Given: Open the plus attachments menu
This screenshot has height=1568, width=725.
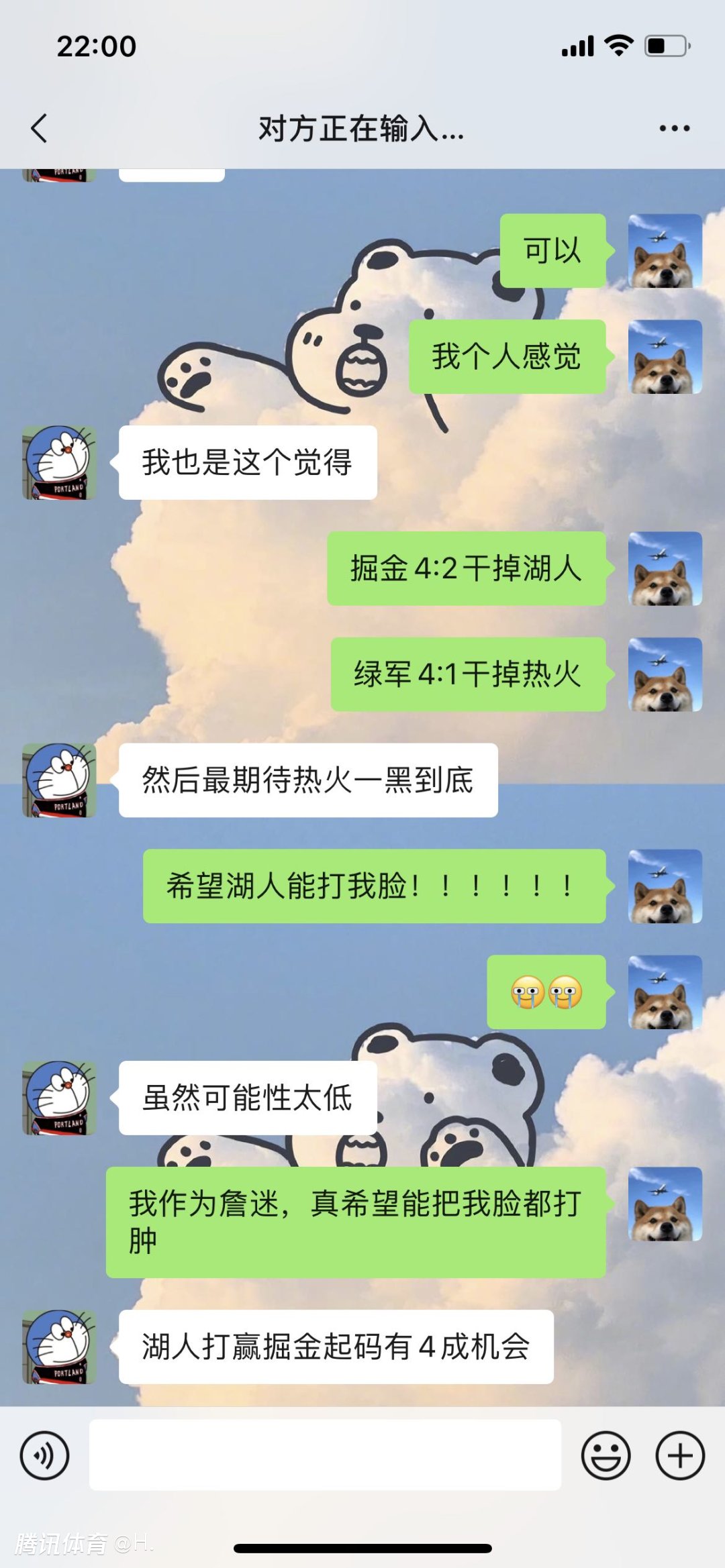Looking at the screenshot, I should point(679,1455).
